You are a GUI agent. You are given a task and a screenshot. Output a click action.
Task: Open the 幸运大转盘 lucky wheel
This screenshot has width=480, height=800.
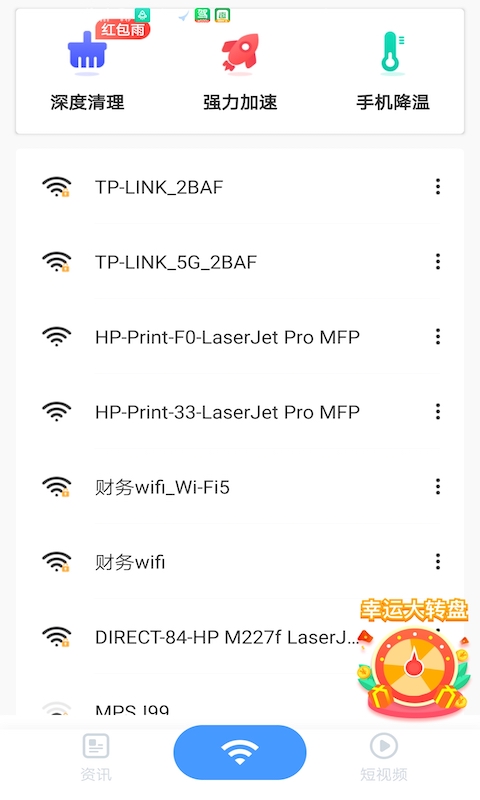click(x=414, y=658)
